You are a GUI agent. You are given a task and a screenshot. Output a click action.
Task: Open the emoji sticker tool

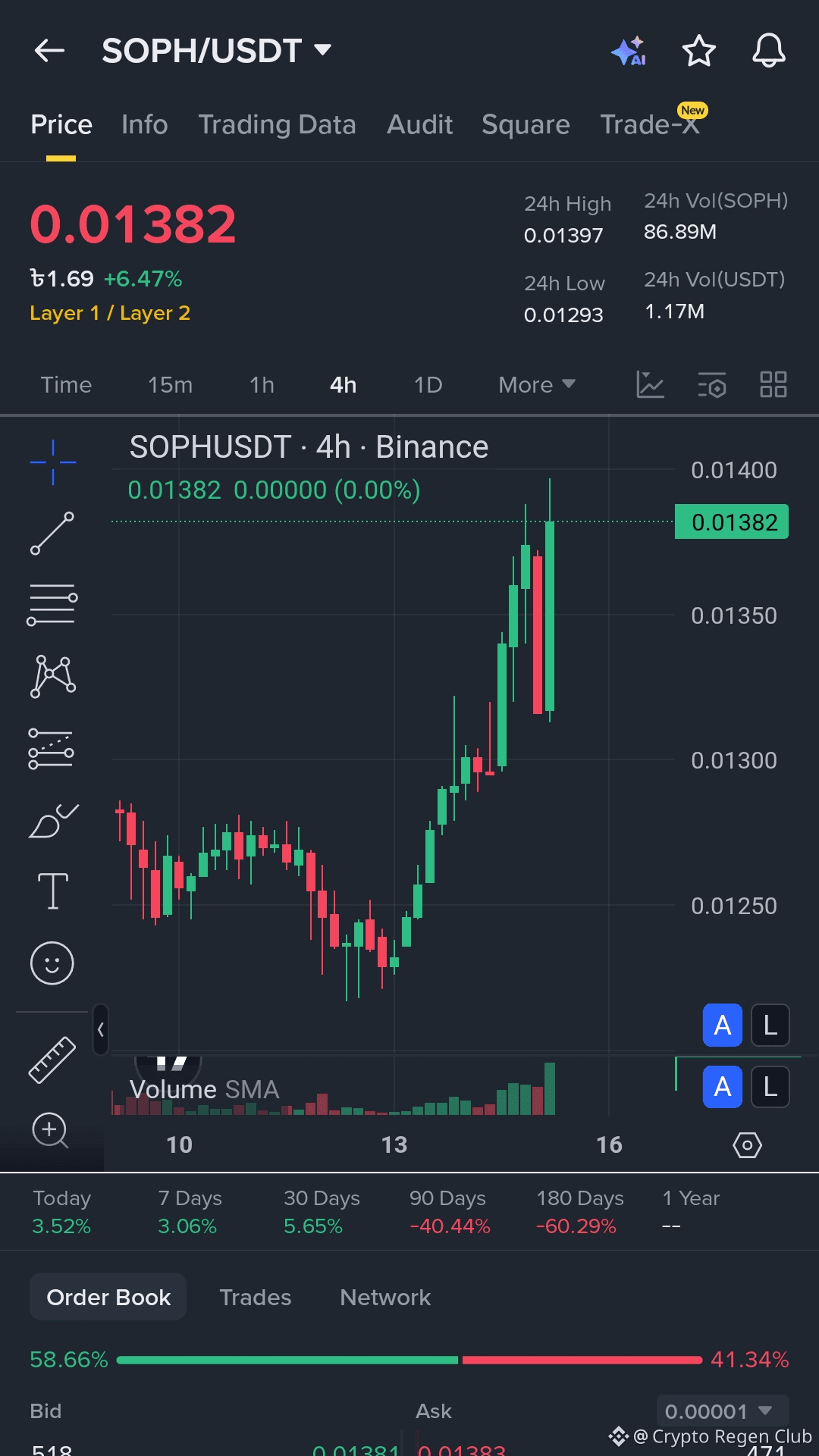[x=52, y=963]
